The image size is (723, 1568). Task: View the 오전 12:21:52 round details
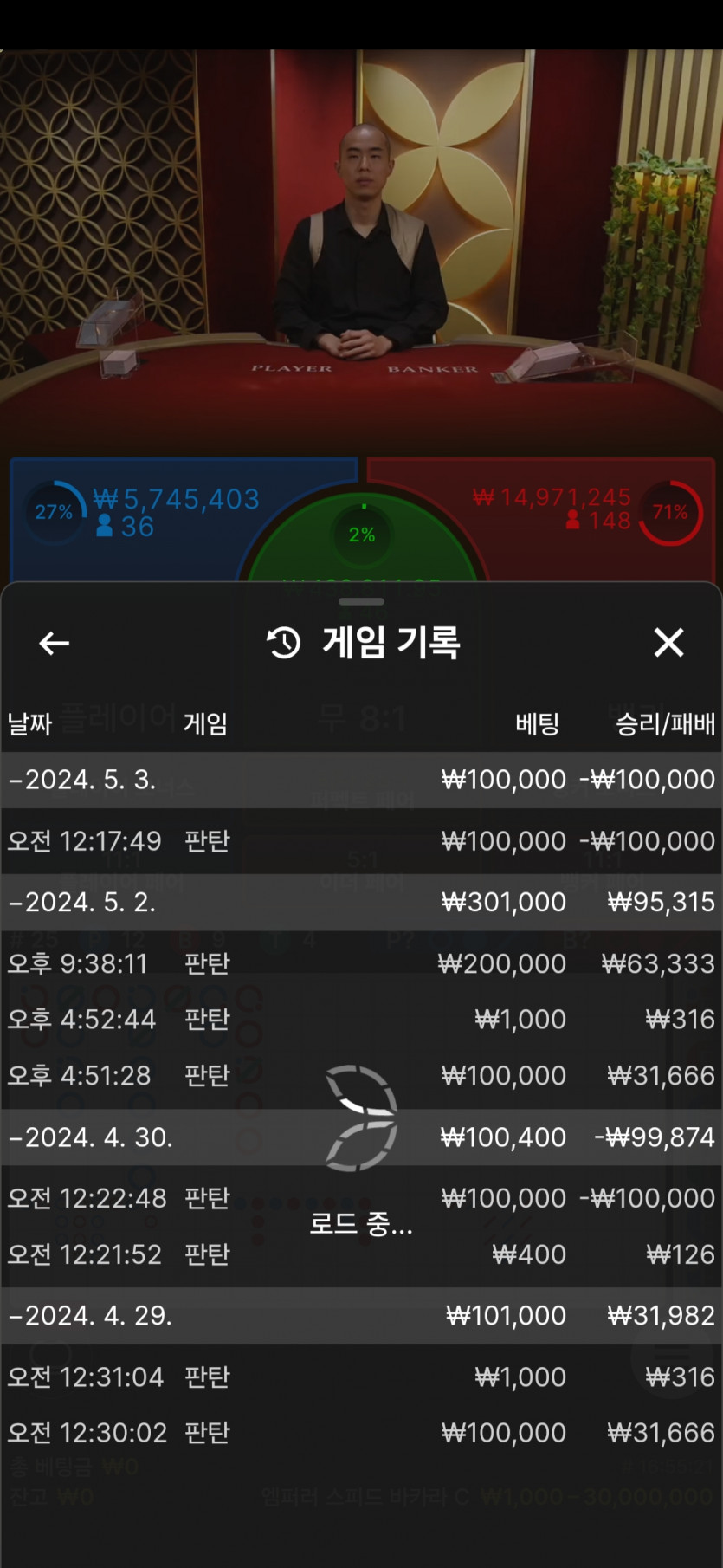361,1254
